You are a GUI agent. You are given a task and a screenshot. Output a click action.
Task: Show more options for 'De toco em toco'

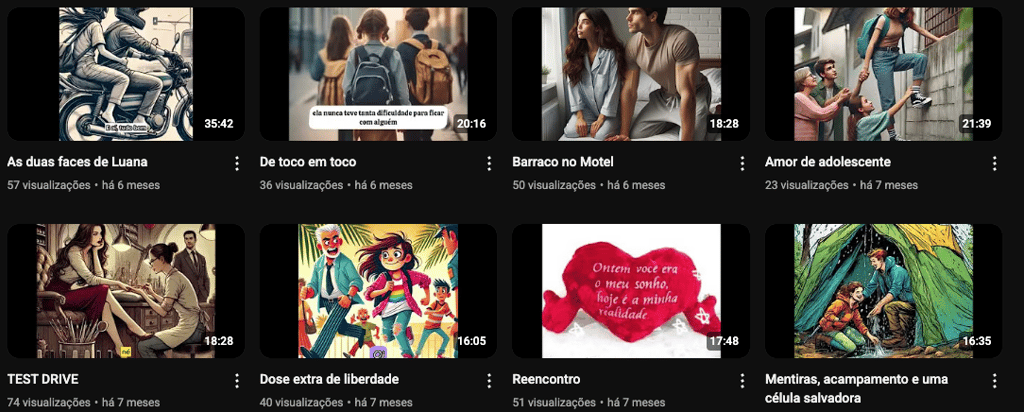point(489,163)
